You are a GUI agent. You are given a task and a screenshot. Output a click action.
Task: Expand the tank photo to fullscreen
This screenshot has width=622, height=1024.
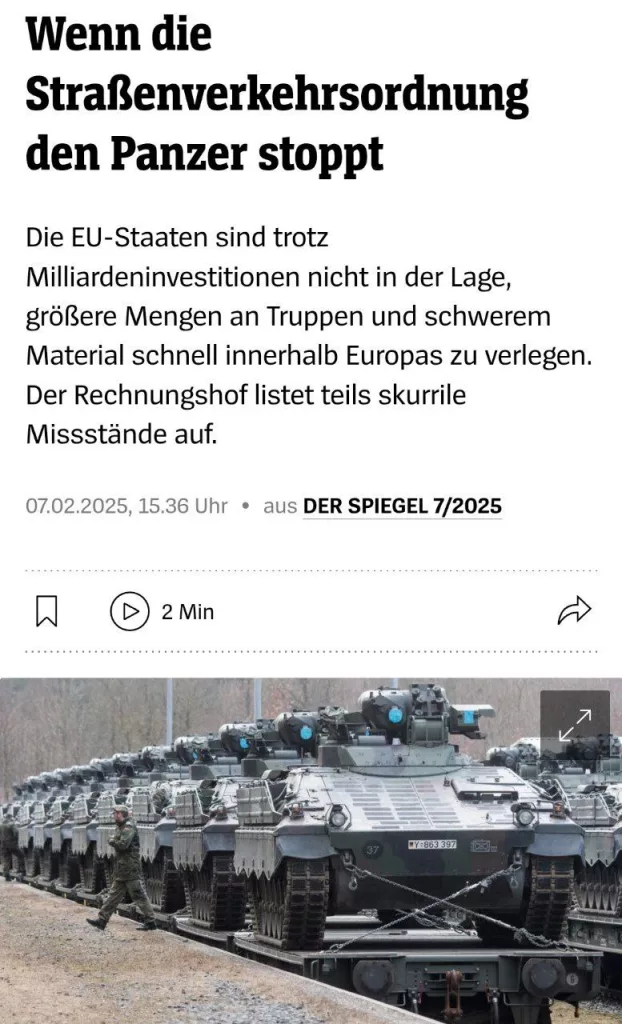point(574,725)
